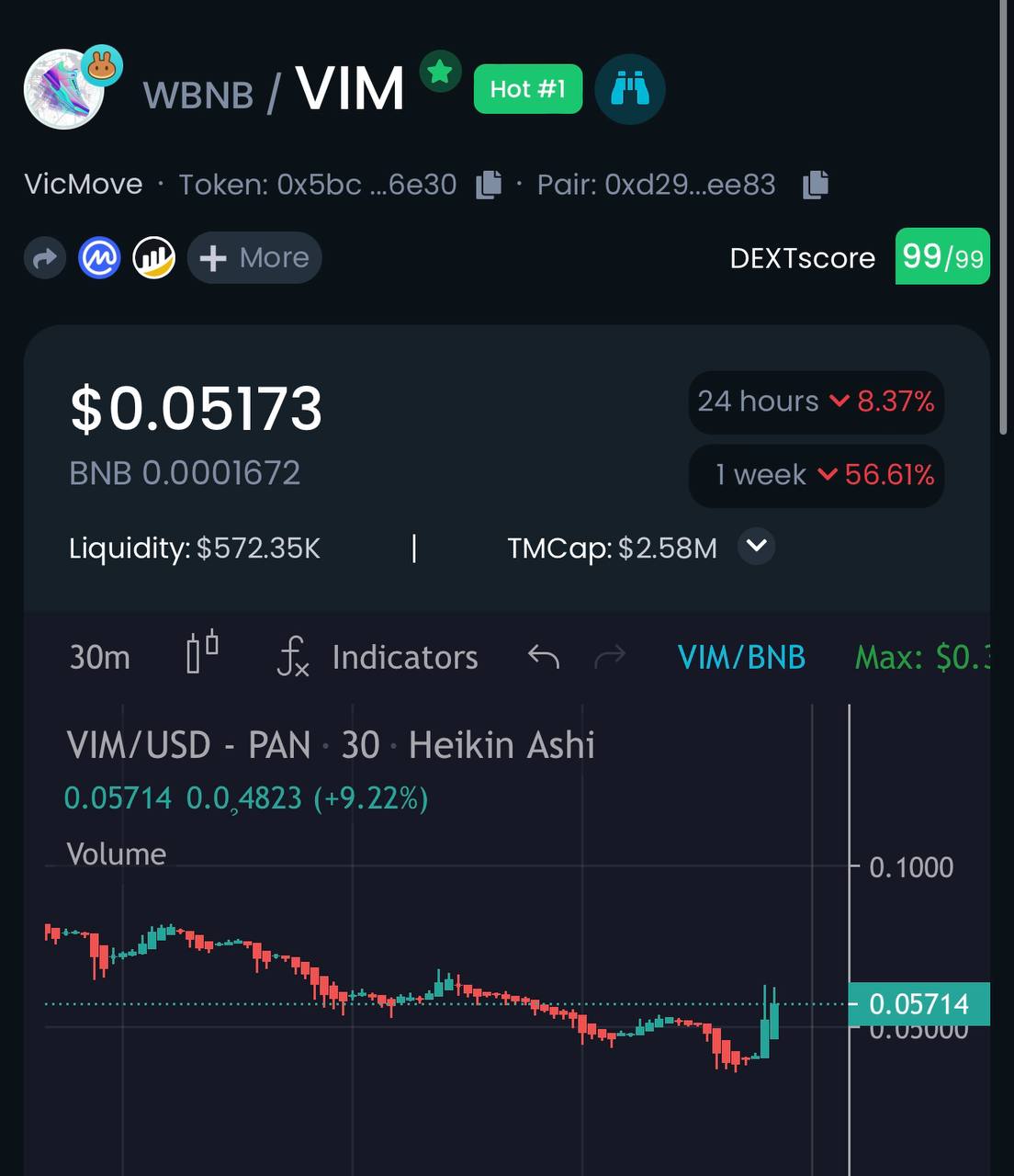Switch chart to VIM/BNB pricing

(741, 657)
